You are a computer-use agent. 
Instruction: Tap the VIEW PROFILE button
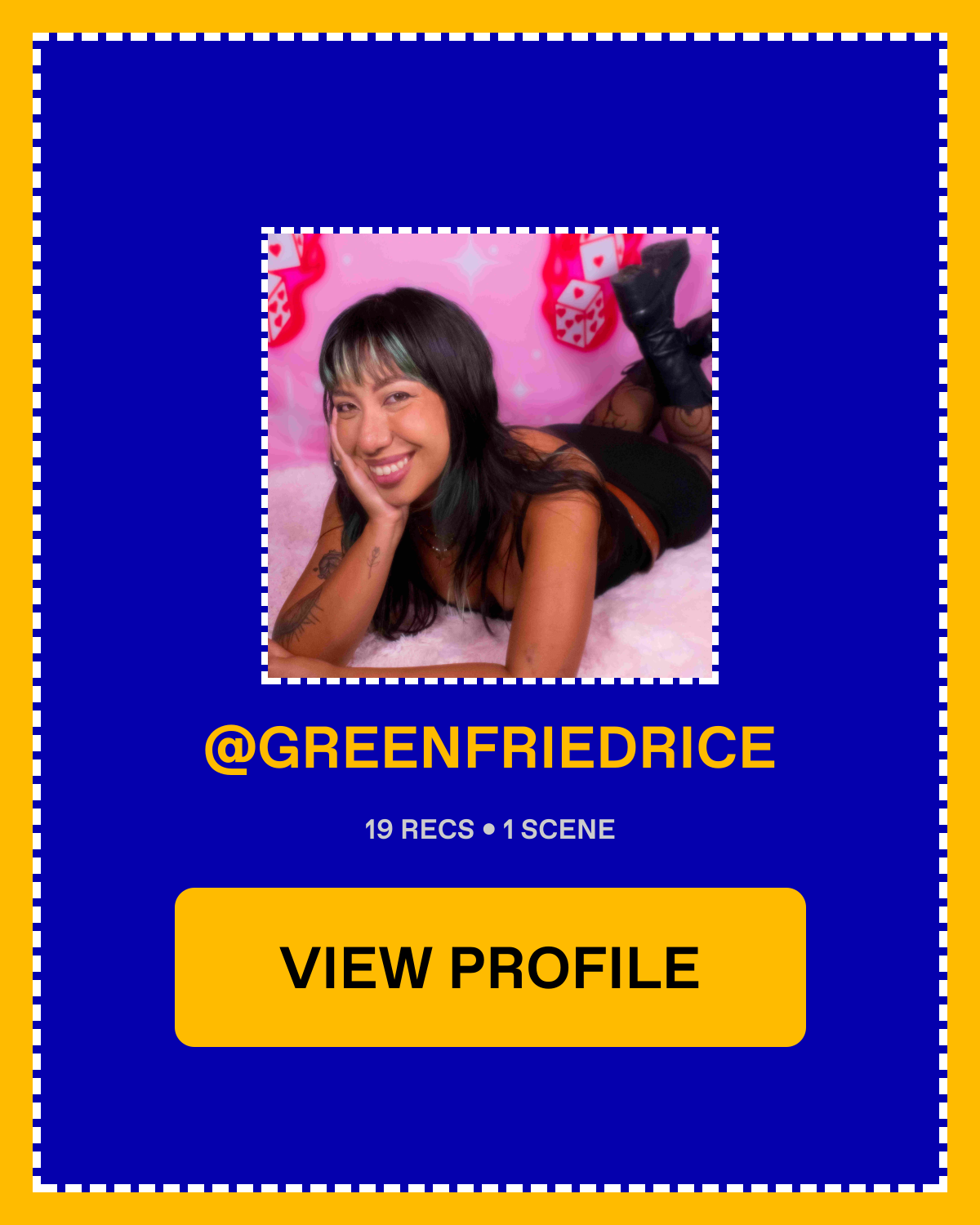pos(490,967)
